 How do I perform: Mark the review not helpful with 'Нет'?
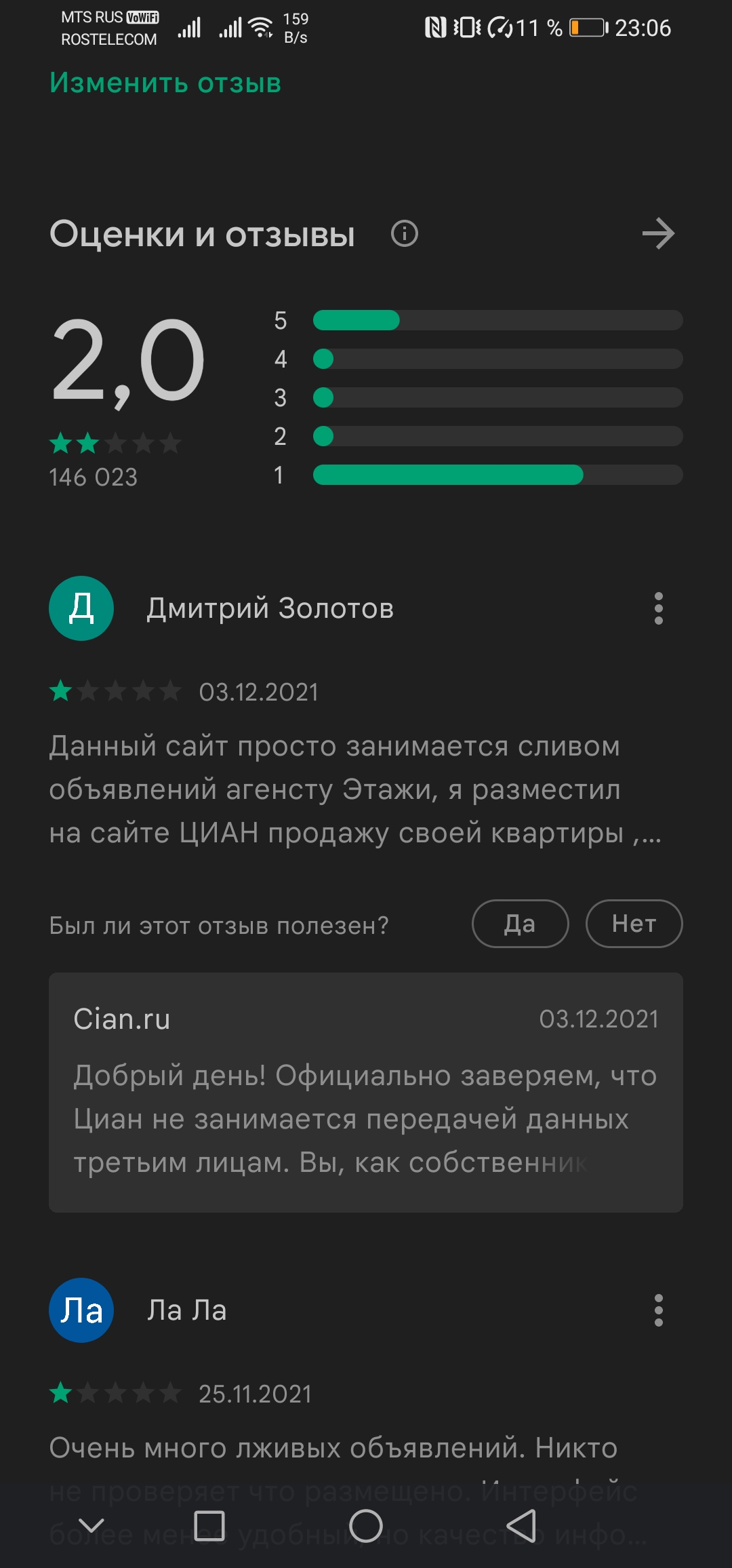point(634,924)
